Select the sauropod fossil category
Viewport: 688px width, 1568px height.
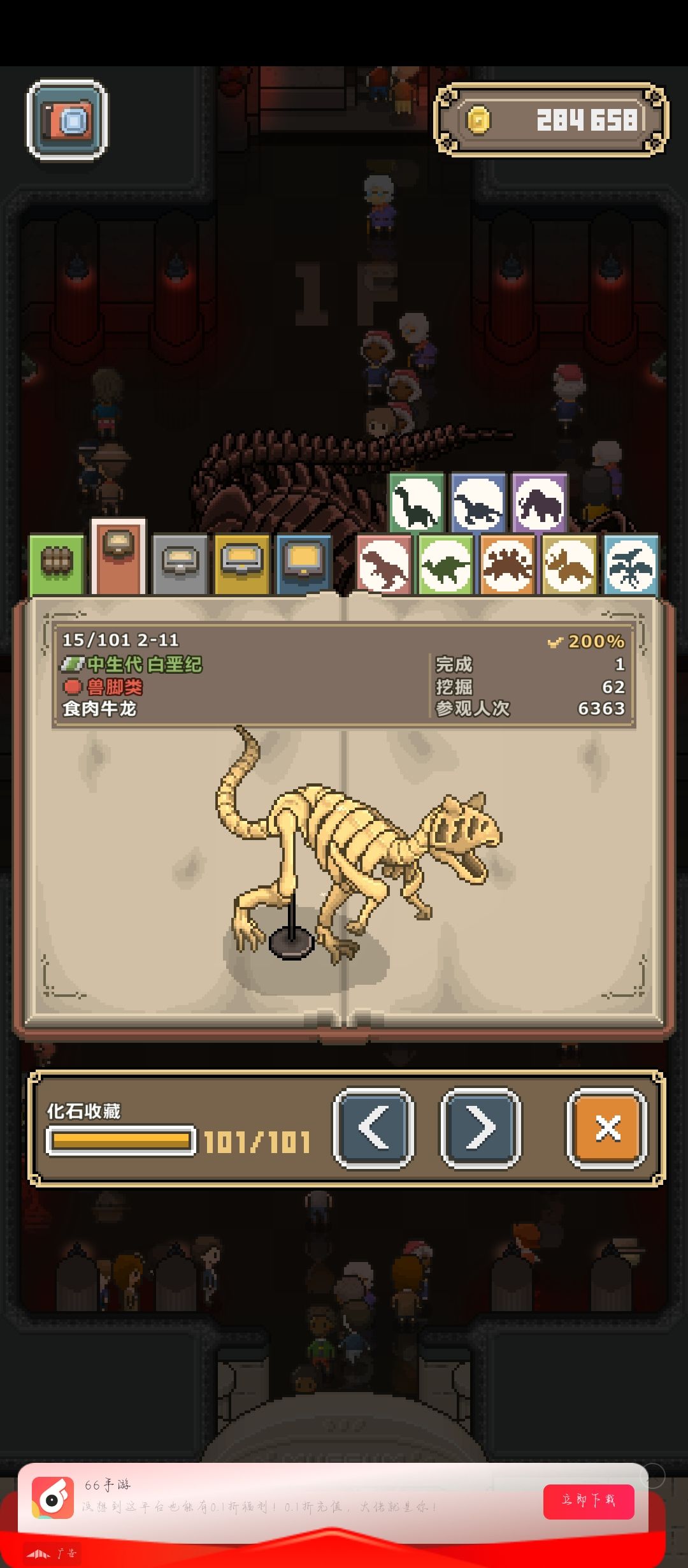[x=415, y=504]
